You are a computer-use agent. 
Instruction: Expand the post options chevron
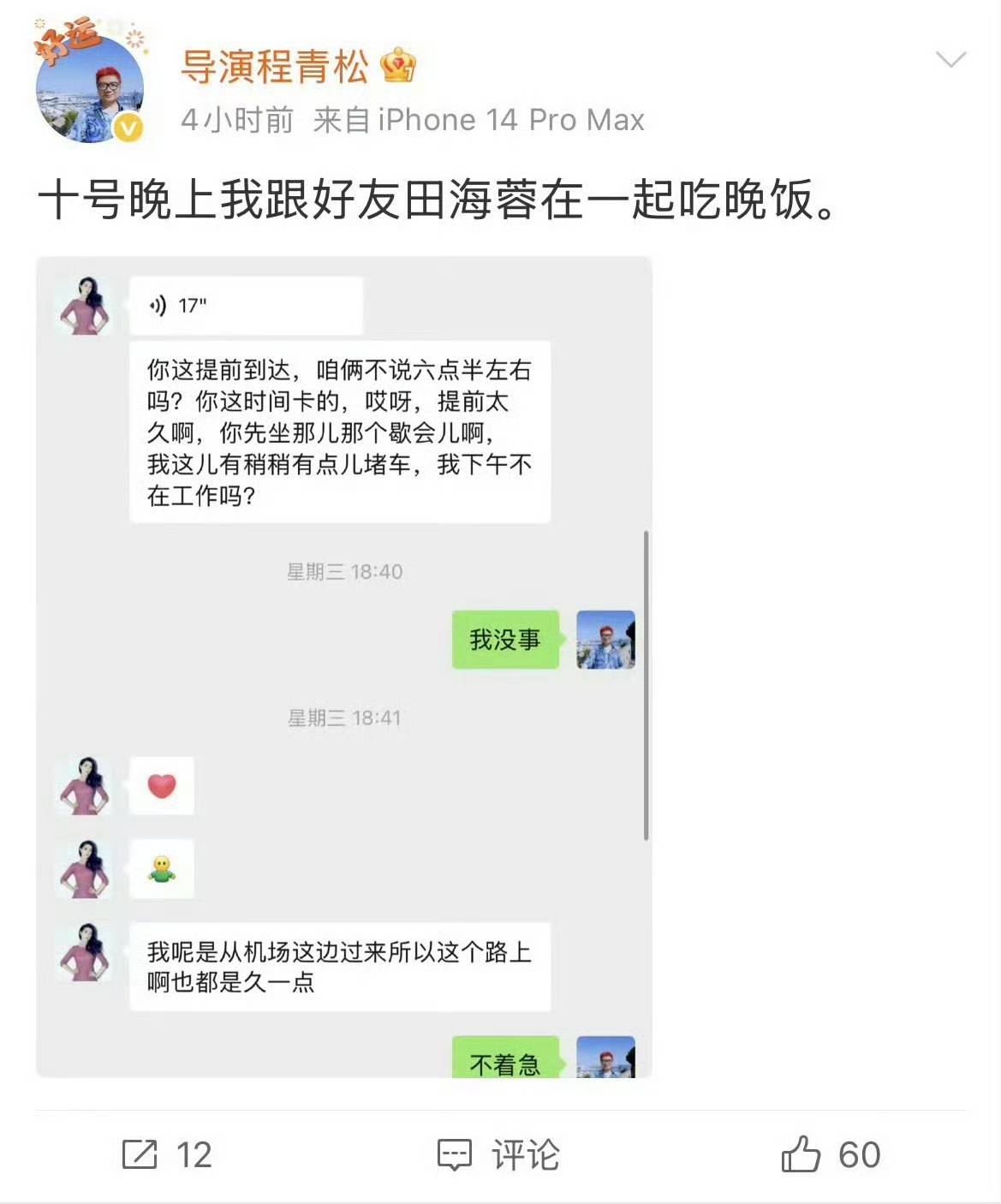pos(950,60)
